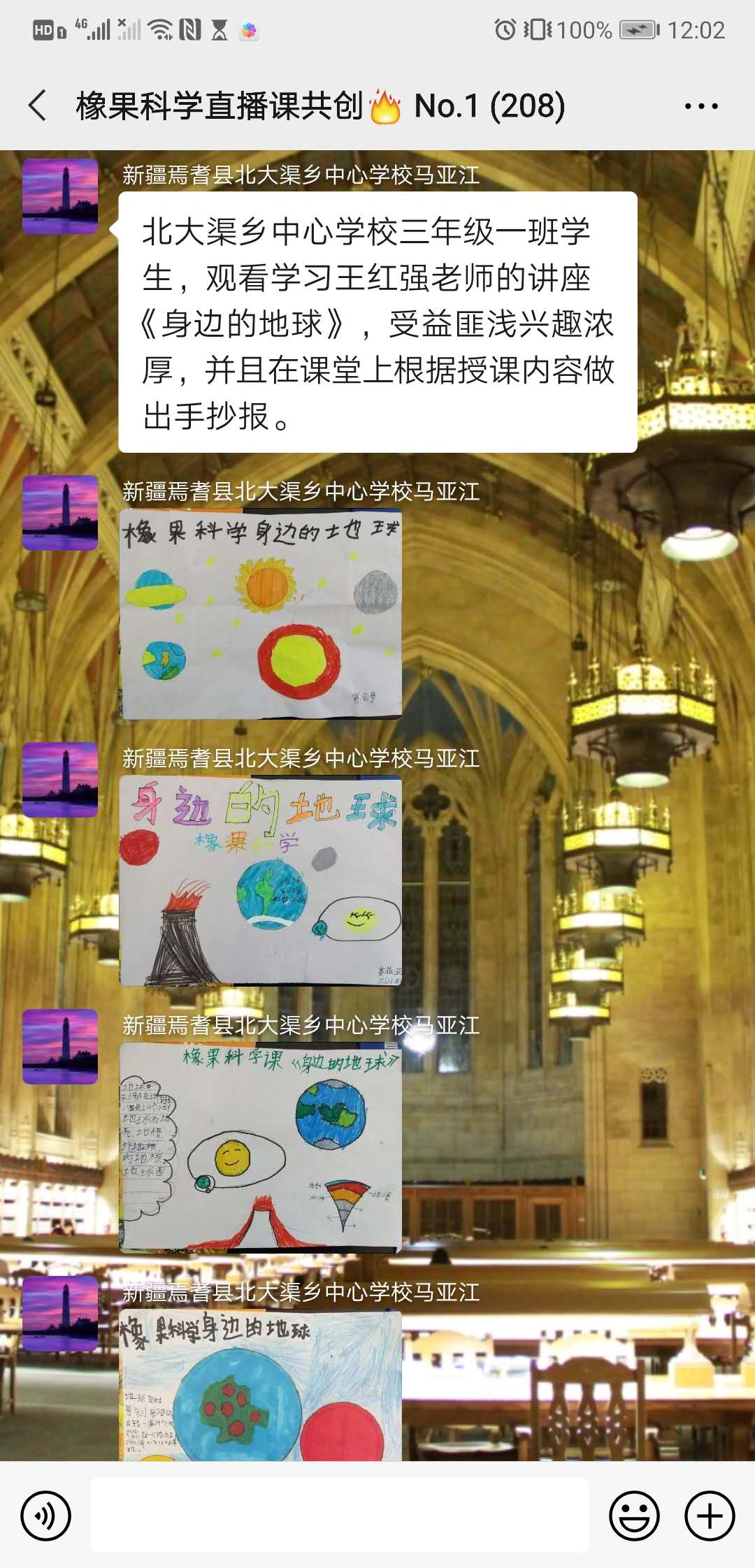Open the chat info three-dot menu
The image size is (755, 1568).
[700, 106]
